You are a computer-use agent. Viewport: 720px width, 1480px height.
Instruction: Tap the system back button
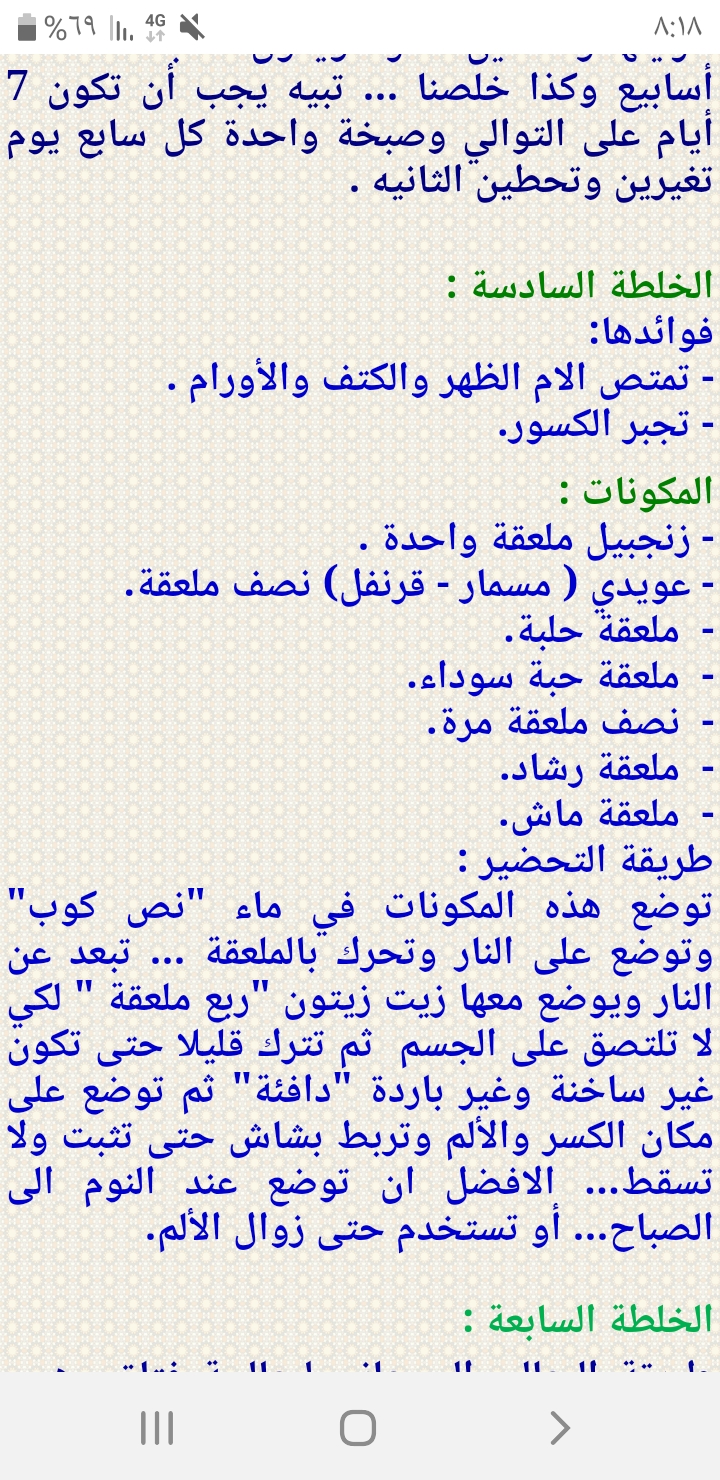(560, 1427)
